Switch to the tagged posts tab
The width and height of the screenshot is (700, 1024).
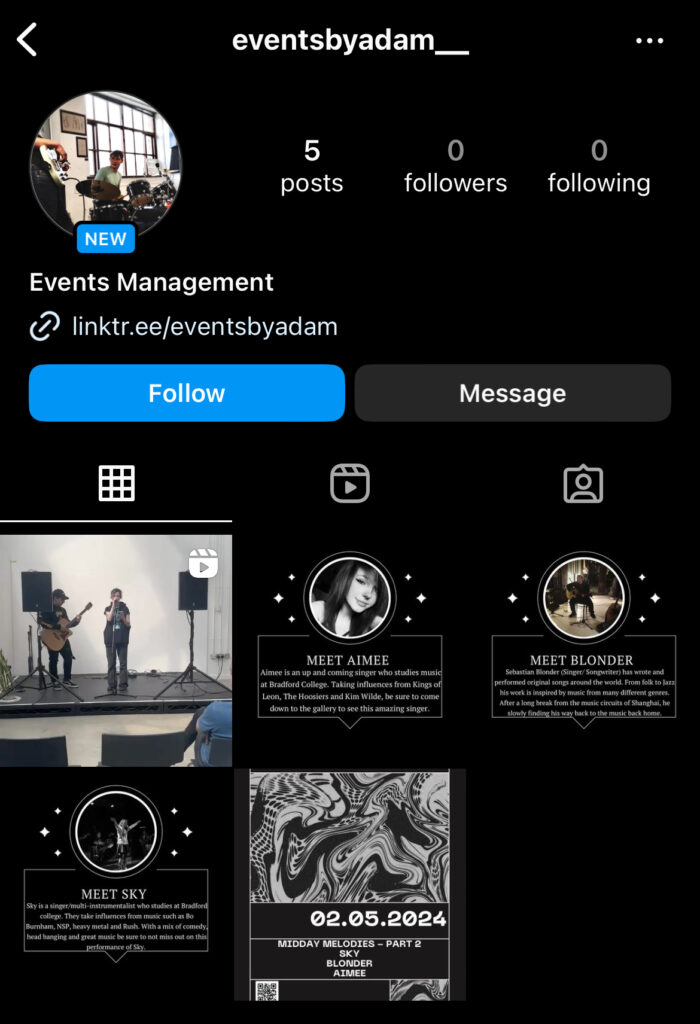click(x=583, y=484)
